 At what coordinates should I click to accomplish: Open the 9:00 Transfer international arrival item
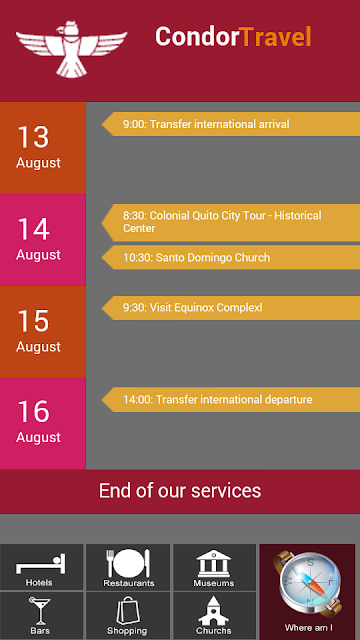click(231, 124)
